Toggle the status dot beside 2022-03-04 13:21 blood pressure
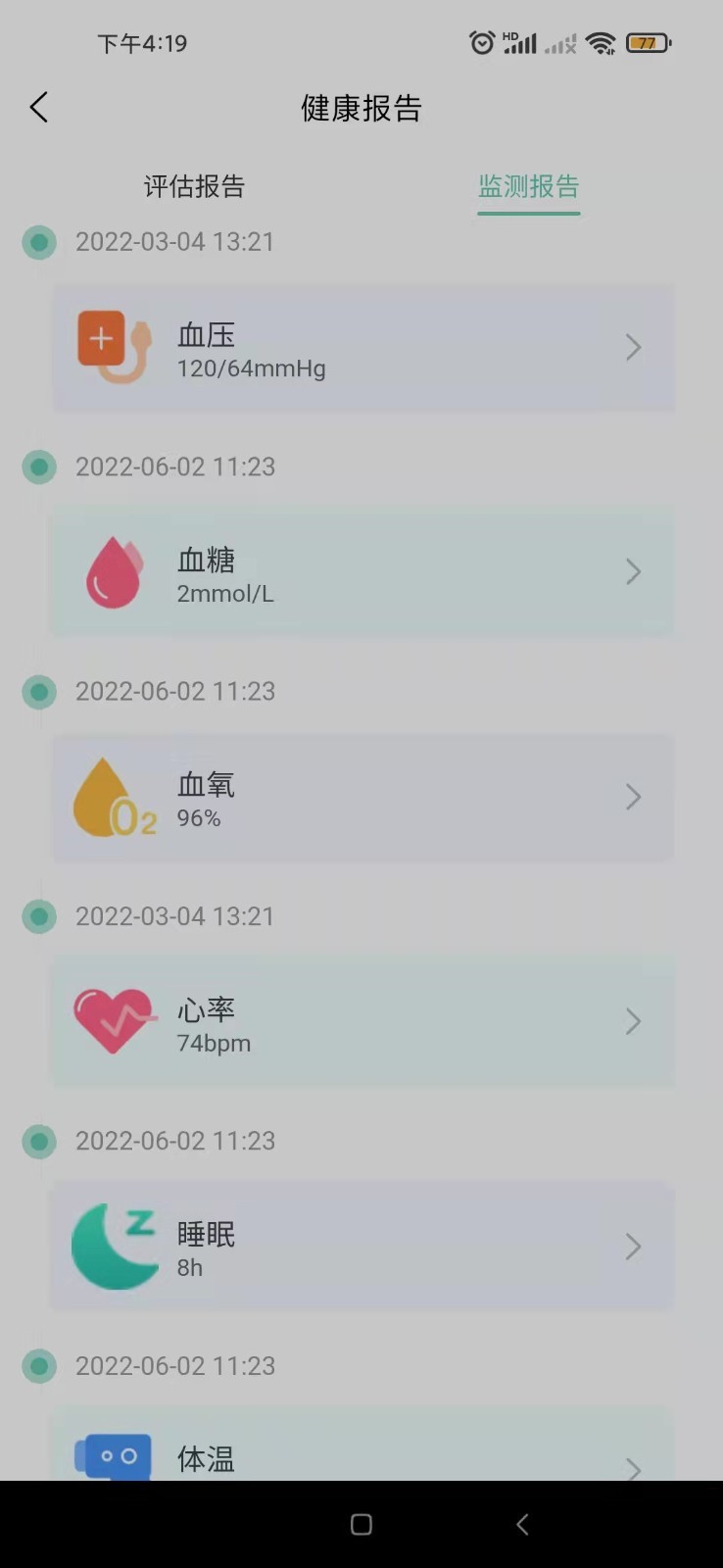 click(39, 242)
